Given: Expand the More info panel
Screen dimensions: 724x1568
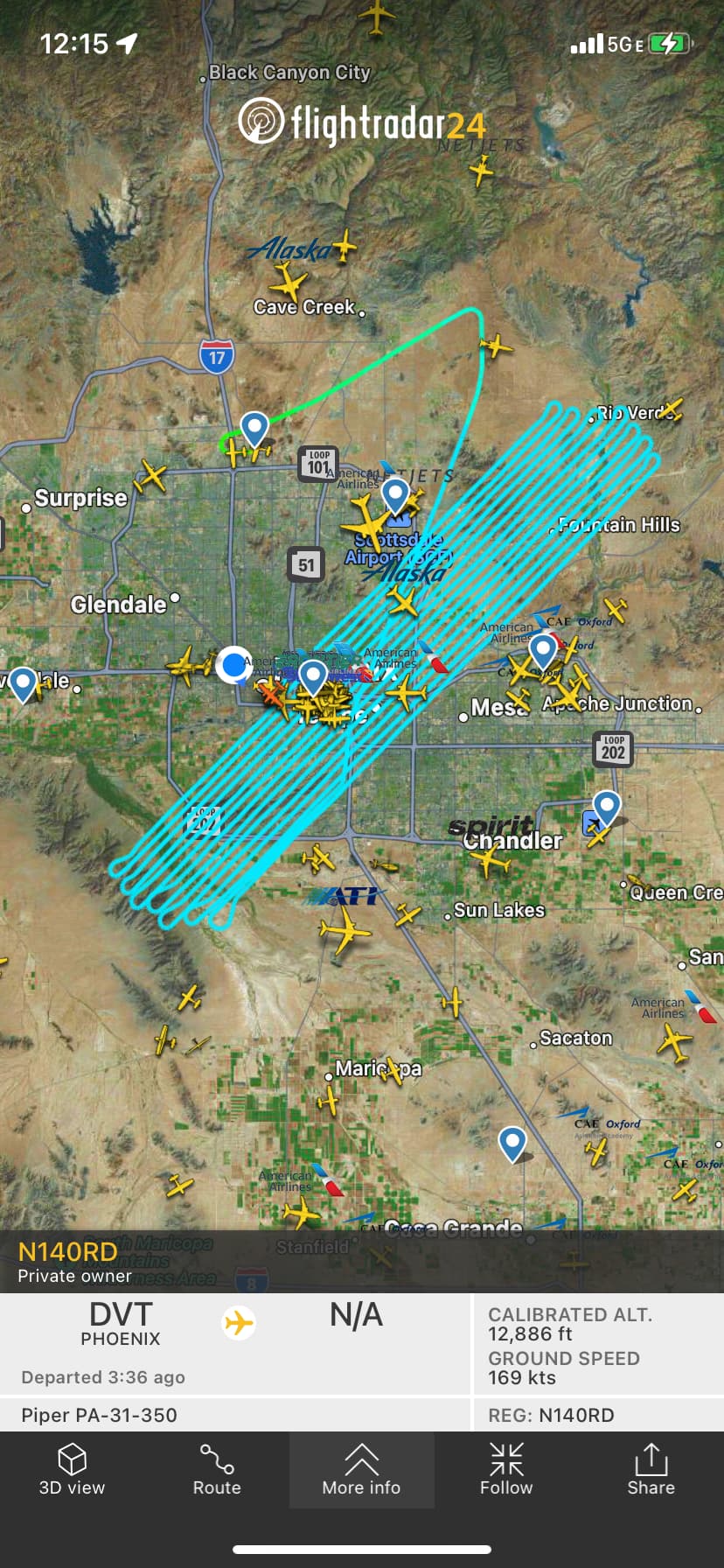Looking at the screenshot, I should [361, 1470].
